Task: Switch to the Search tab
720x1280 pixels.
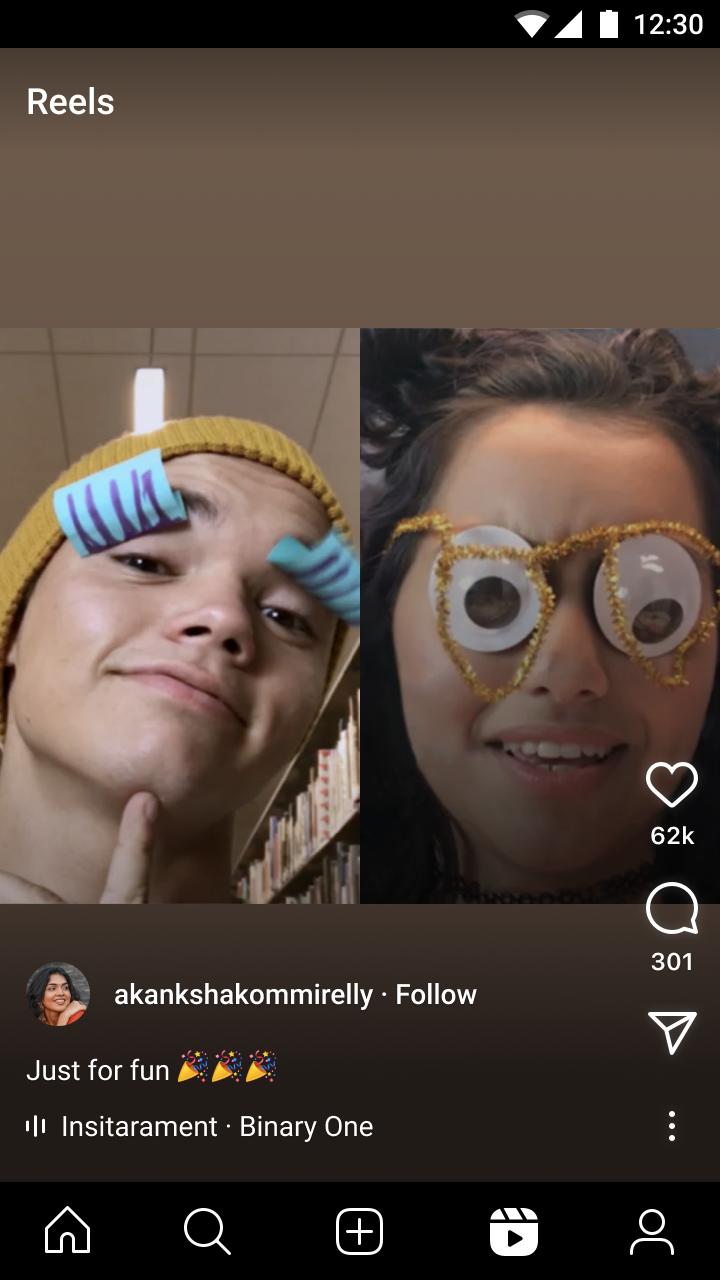Action: 207,1231
